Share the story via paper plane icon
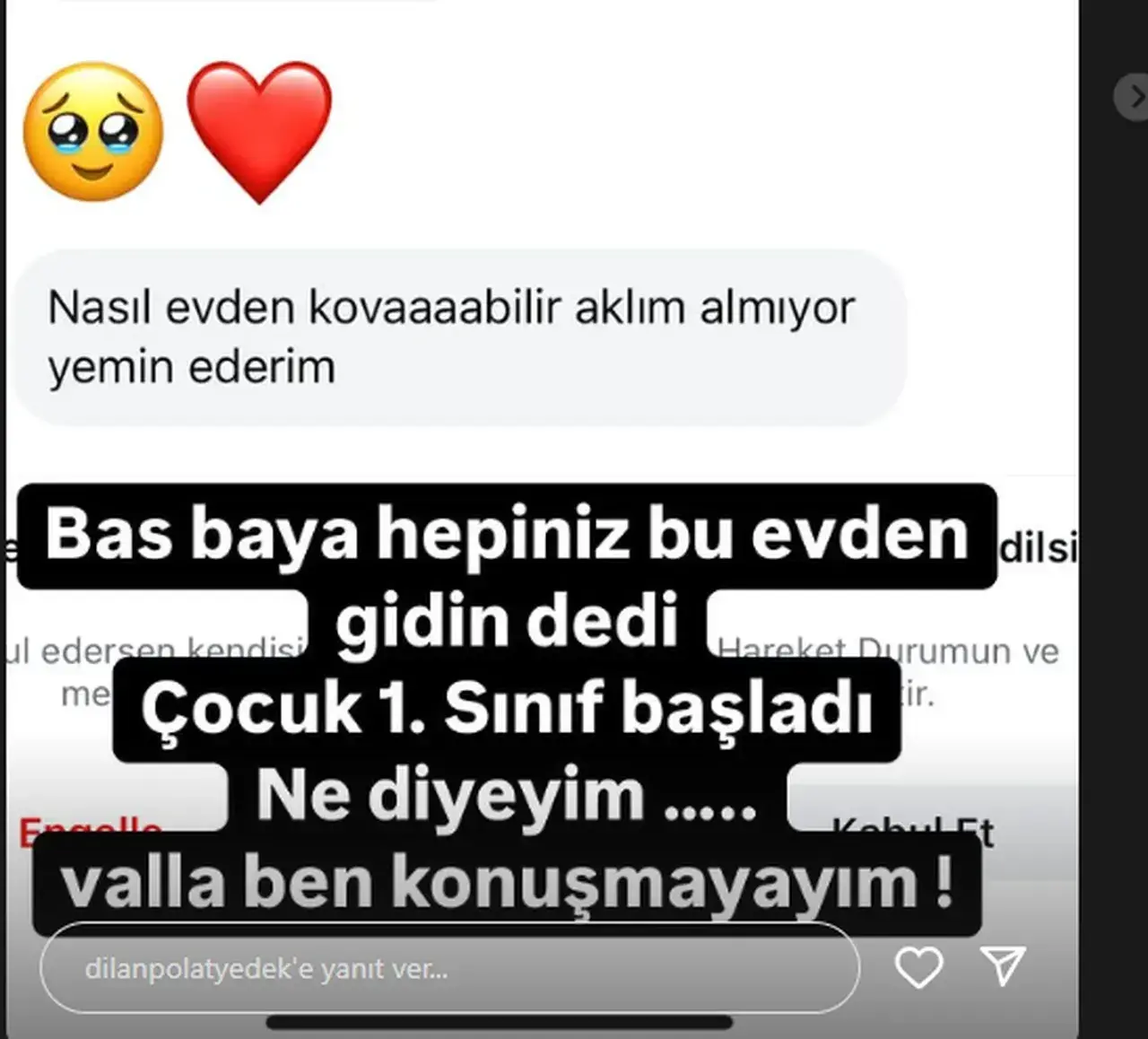The height and width of the screenshot is (1039, 1148). click(1003, 966)
